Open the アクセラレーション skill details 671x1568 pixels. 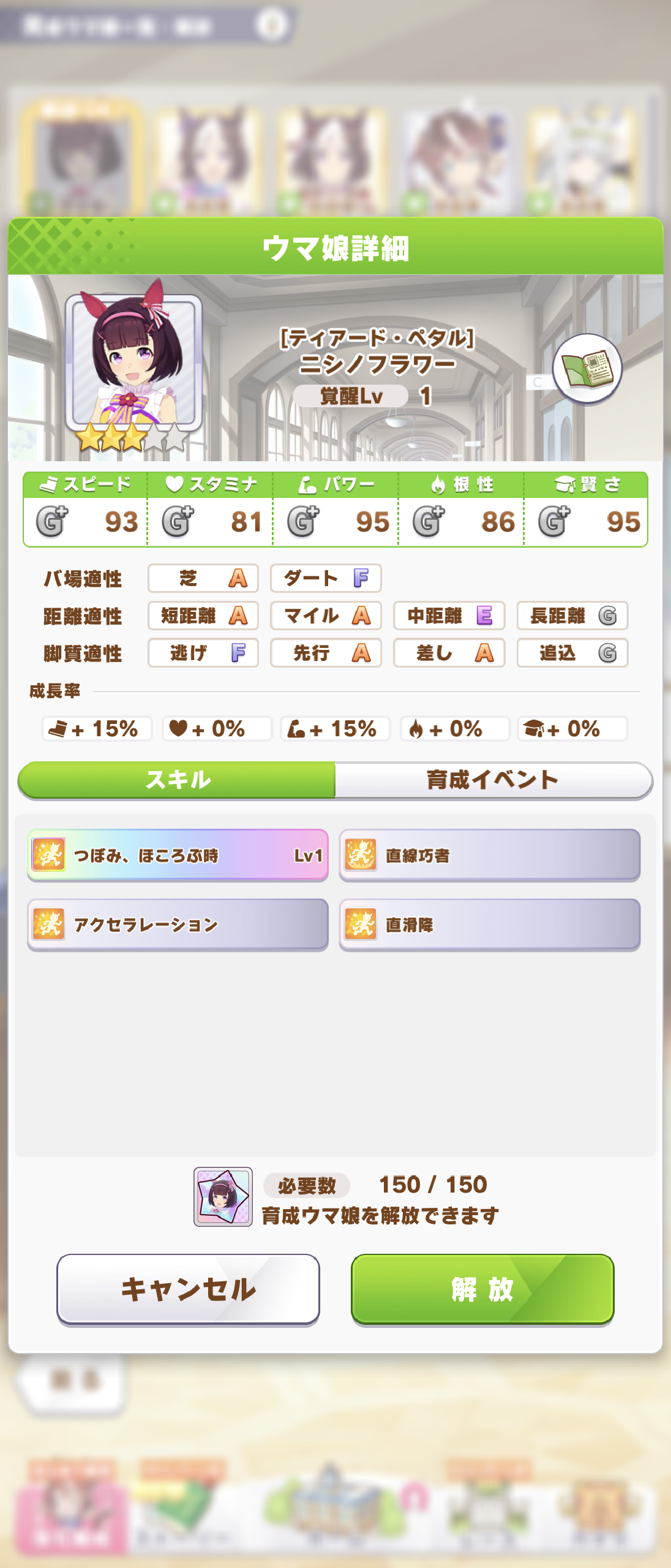coord(178,924)
